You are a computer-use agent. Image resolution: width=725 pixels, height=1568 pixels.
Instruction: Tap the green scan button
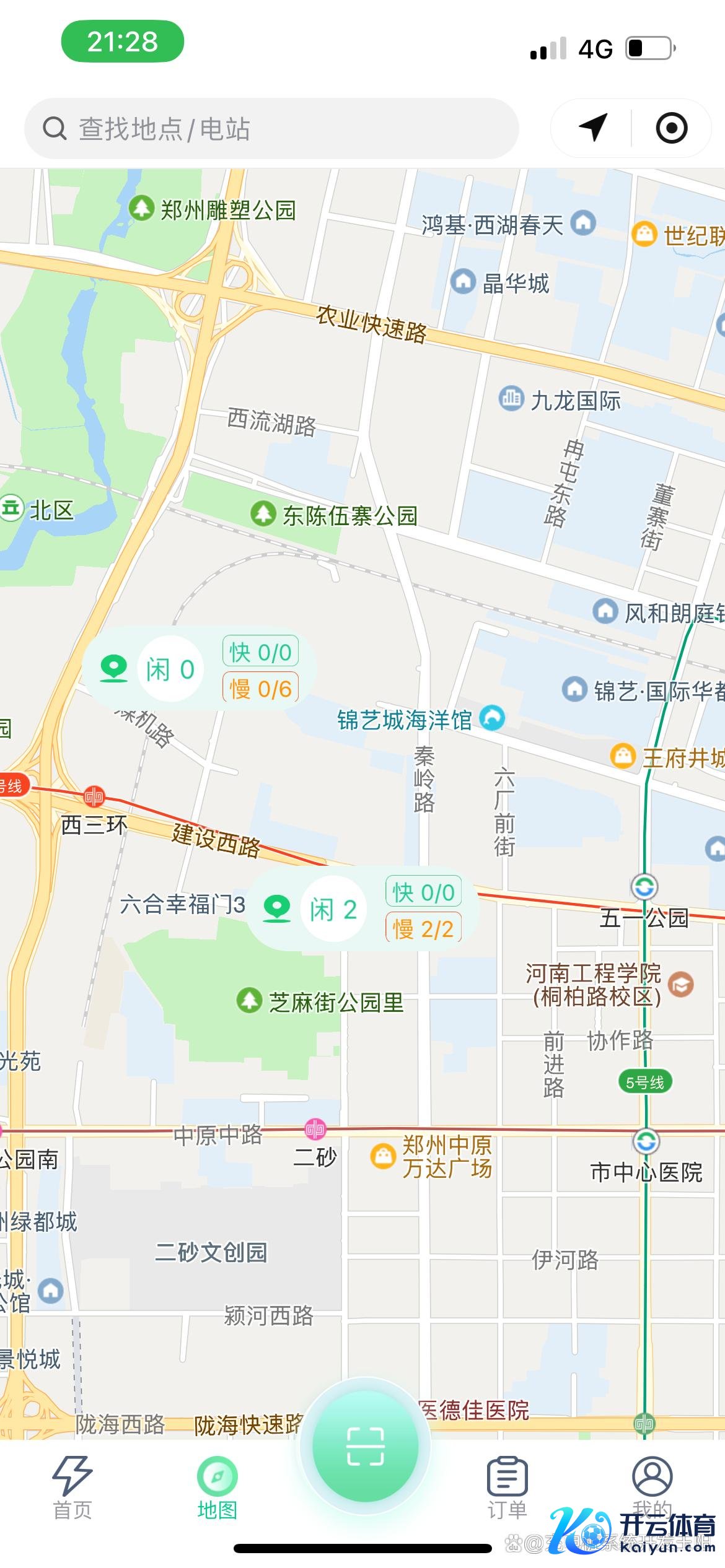point(365,1447)
